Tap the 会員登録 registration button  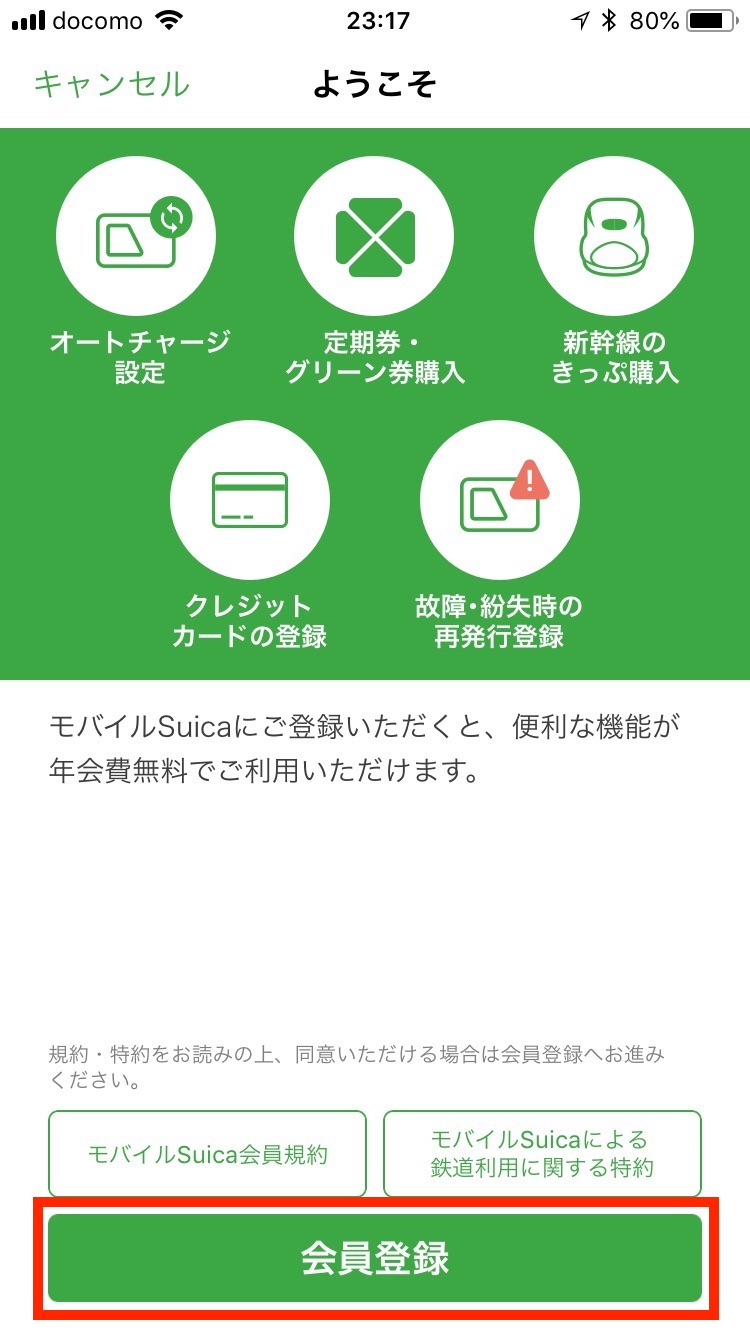coord(375,1258)
